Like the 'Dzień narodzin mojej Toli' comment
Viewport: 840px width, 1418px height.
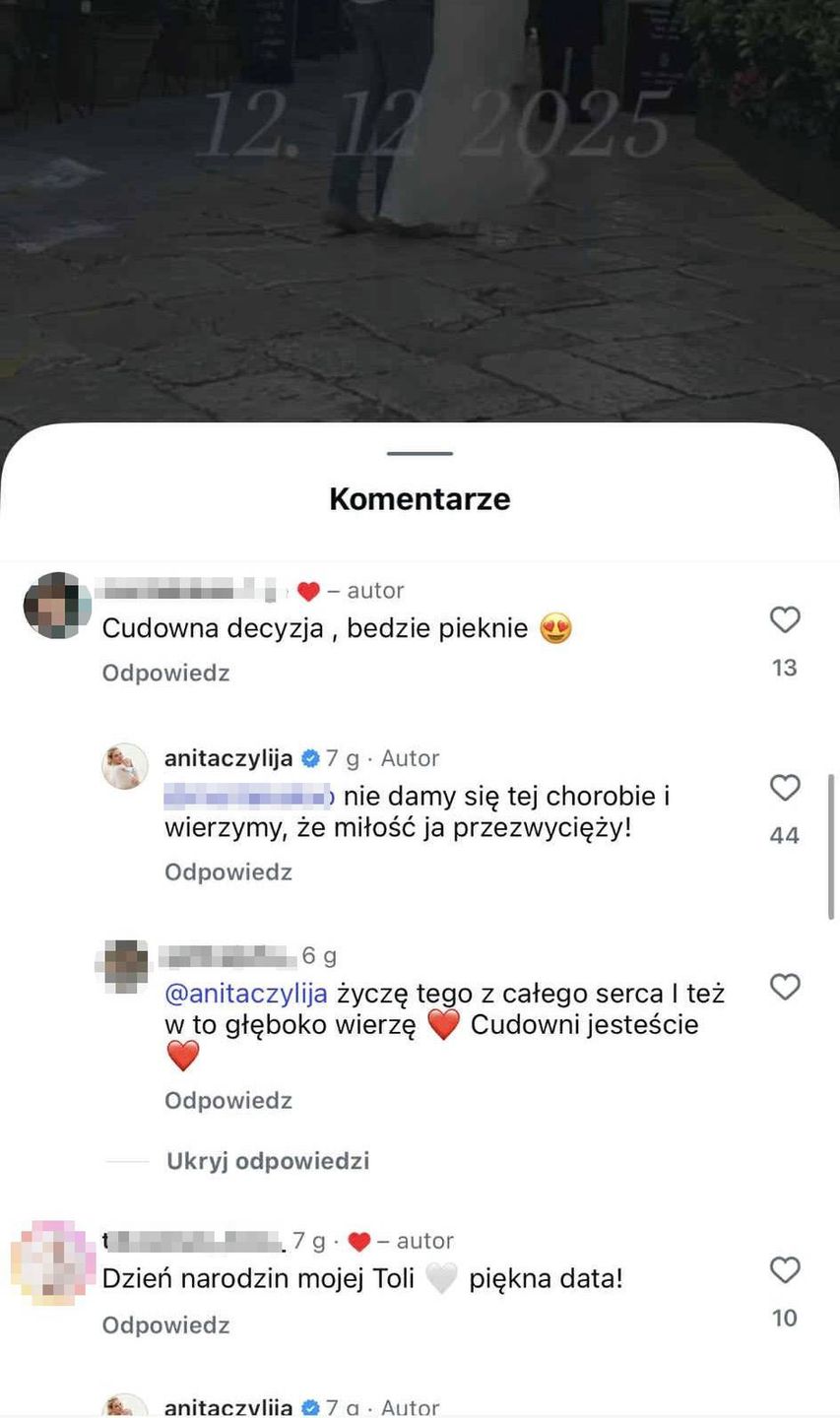pyautogui.click(x=784, y=1270)
